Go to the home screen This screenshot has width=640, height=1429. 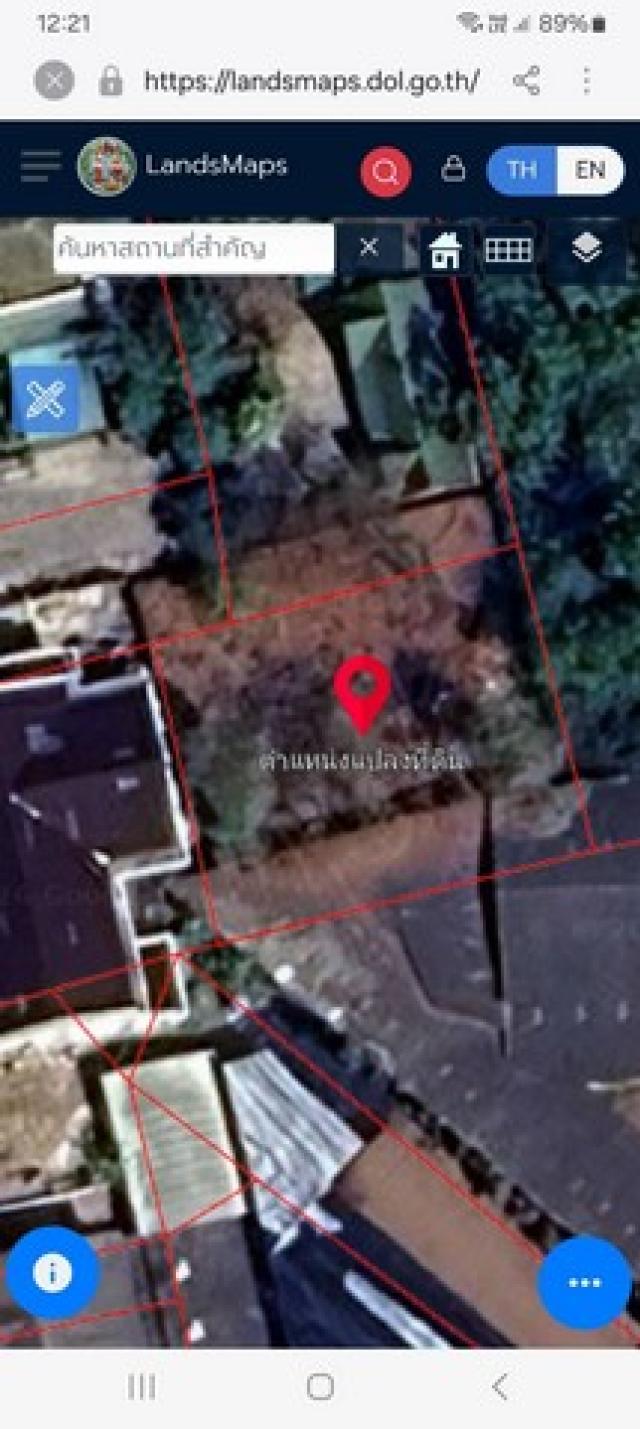pos(320,1387)
